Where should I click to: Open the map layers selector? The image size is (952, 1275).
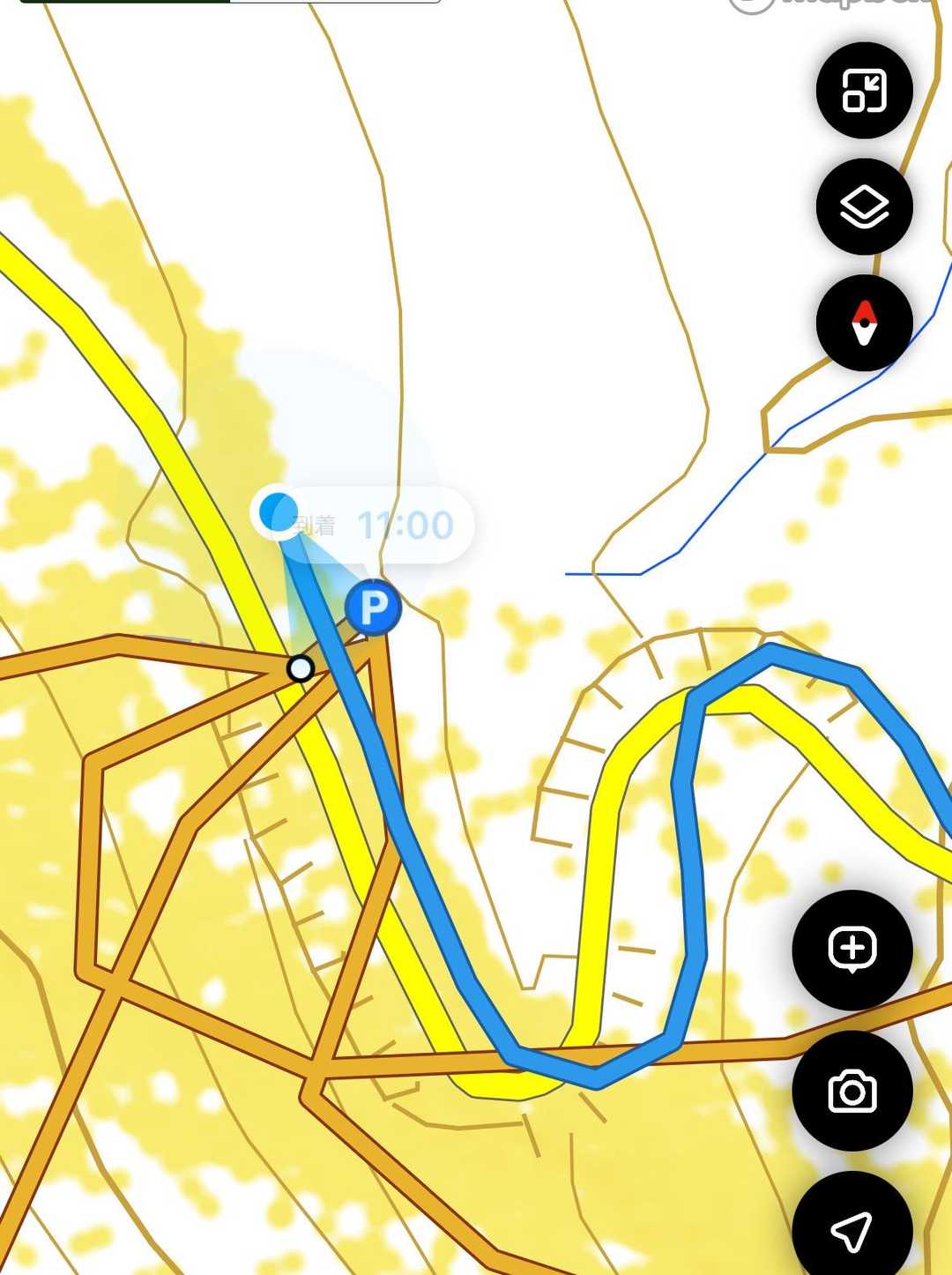click(x=864, y=206)
